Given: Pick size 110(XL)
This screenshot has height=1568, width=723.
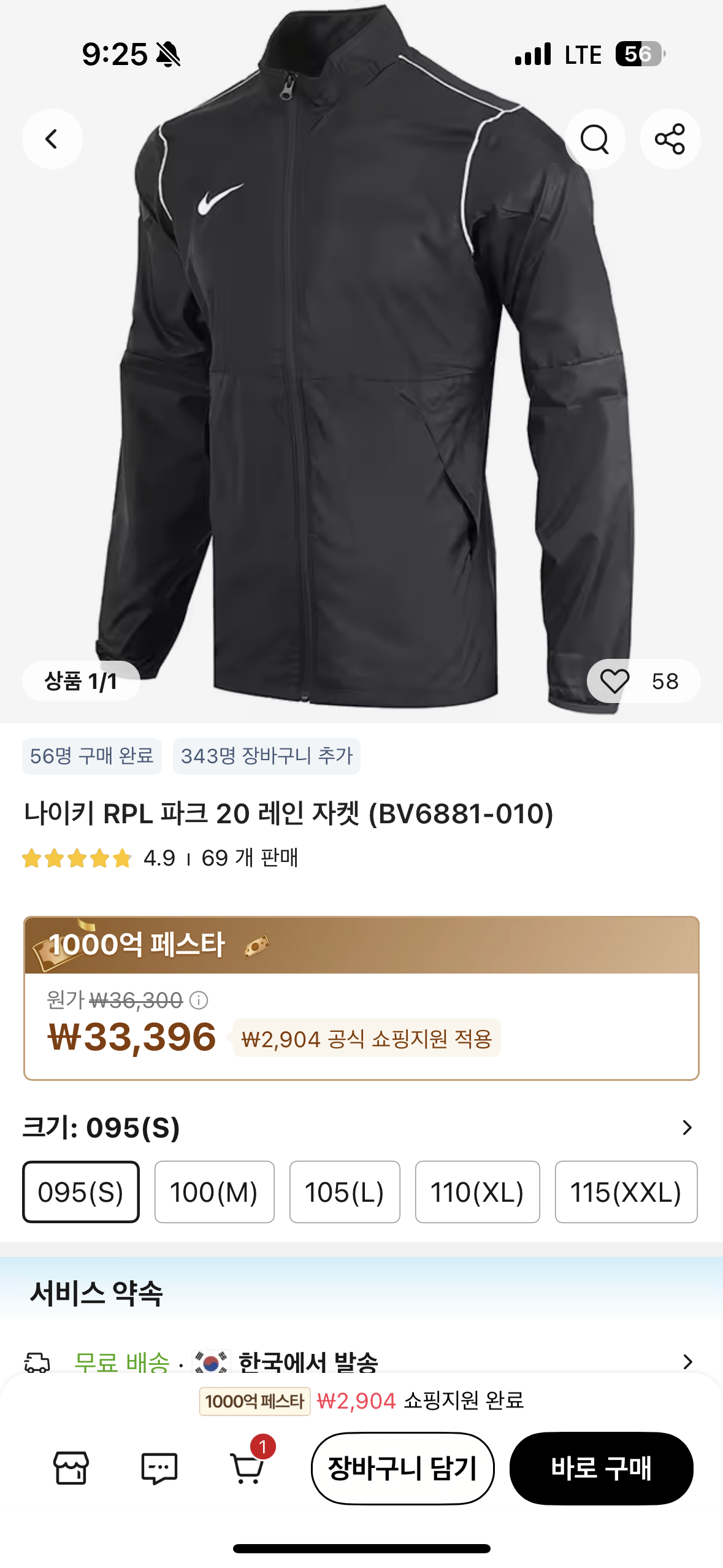Looking at the screenshot, I should (477, 1192).
